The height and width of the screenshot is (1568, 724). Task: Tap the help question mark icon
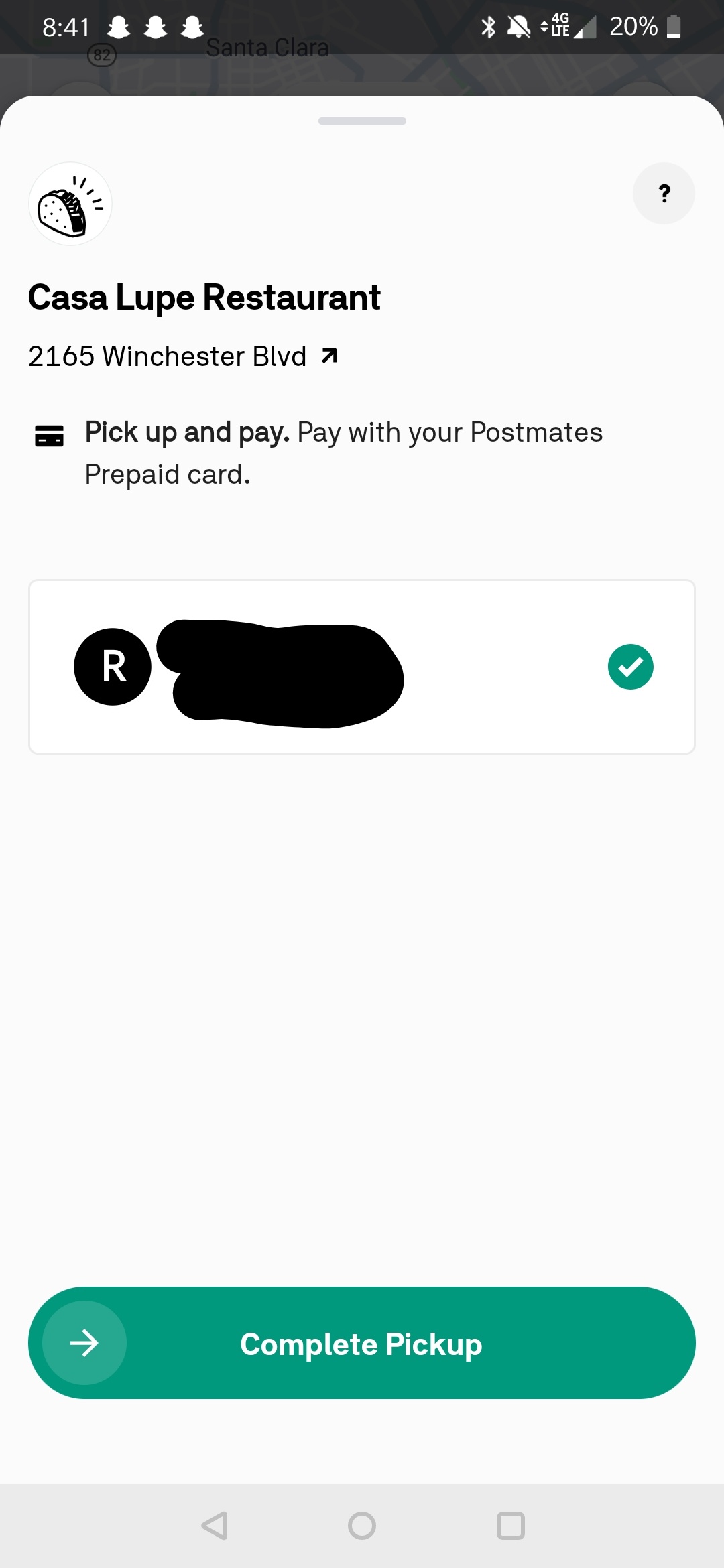click(x=664, y=193)
